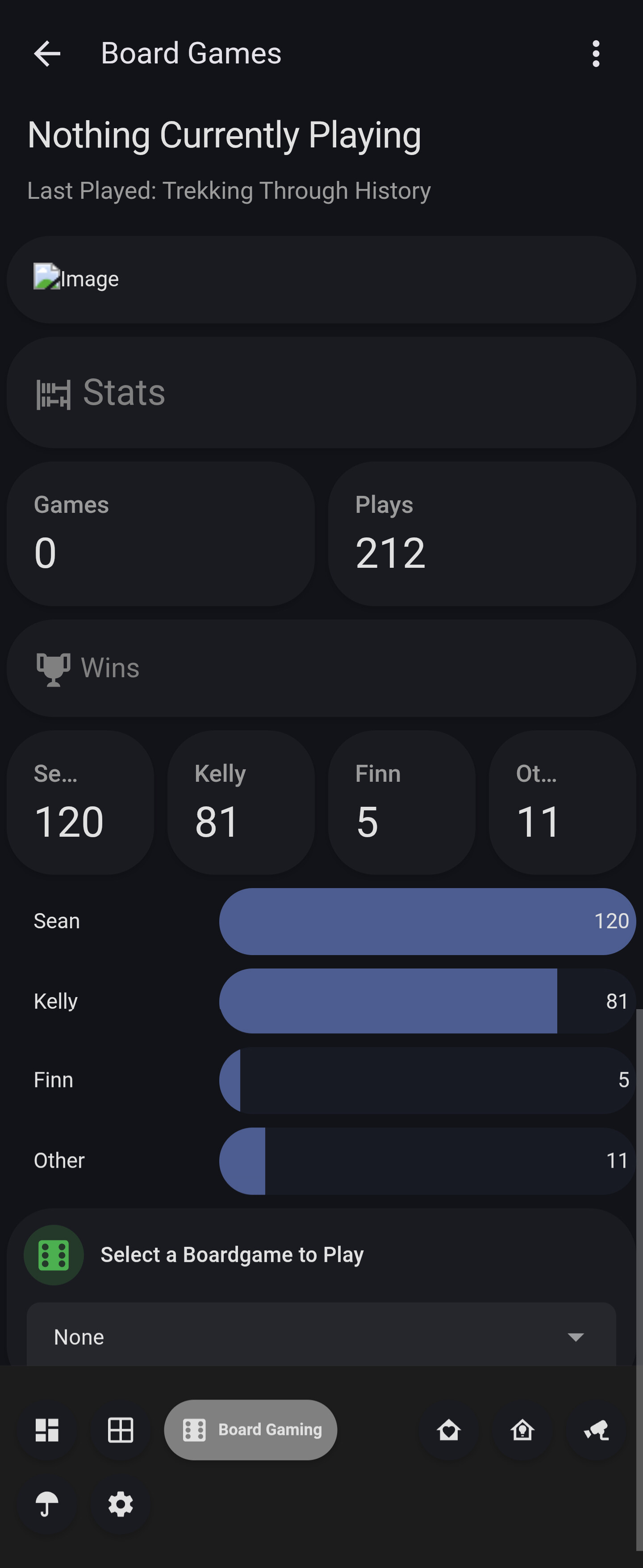
Task: Open the Select a Boardgame dropdown
Action: (321, 1337)
